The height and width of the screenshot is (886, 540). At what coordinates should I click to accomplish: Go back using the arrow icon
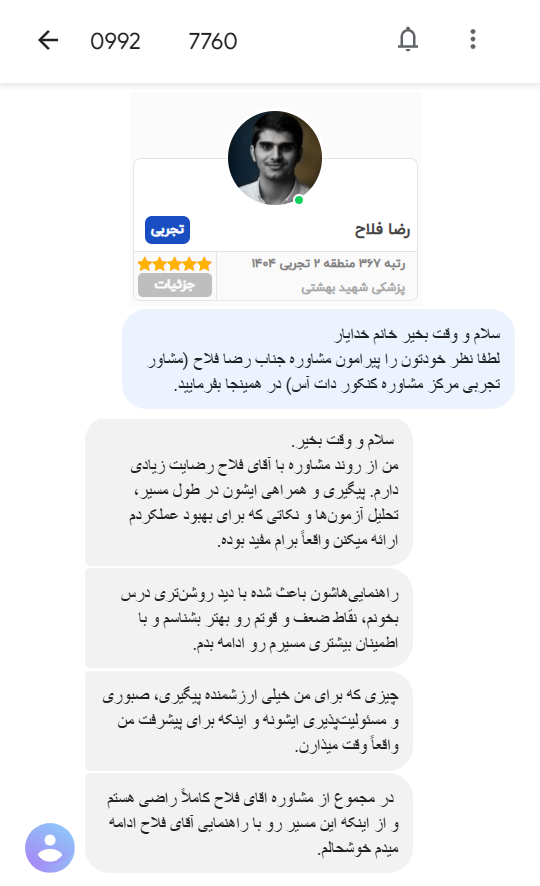click(x=48, y=40)
